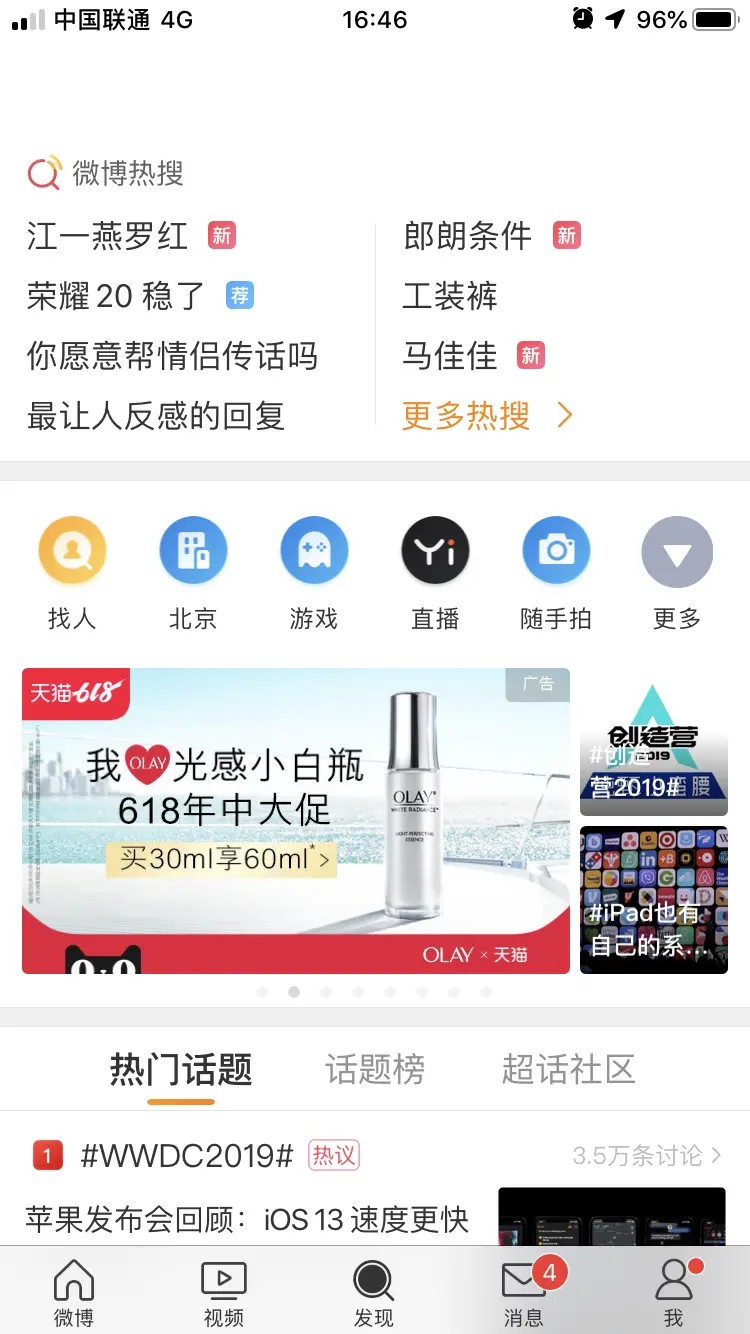Open the OLAY 天猫618 ad banner

(296, 820)
